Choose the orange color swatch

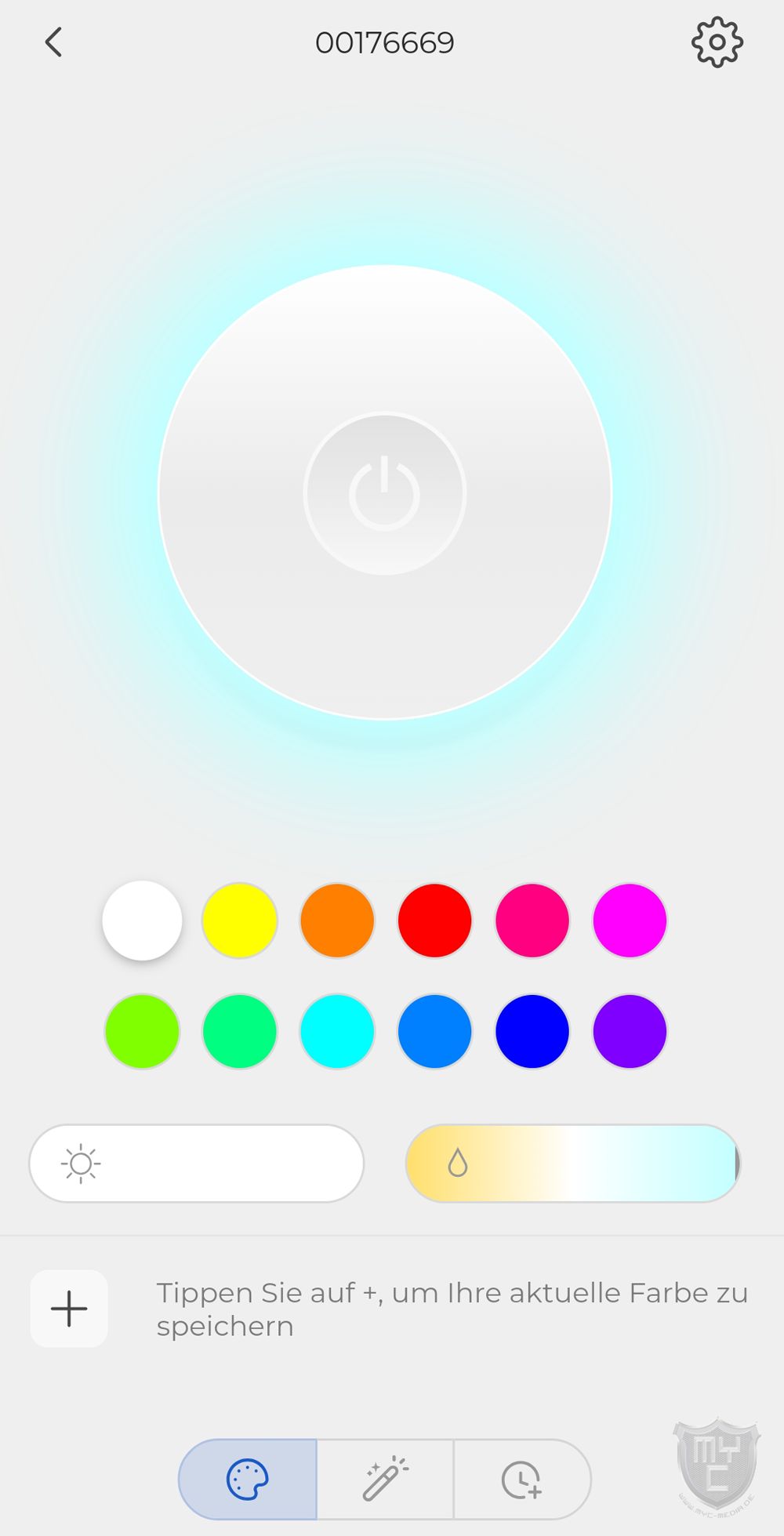pyautogui.click(x=337, y=921)
